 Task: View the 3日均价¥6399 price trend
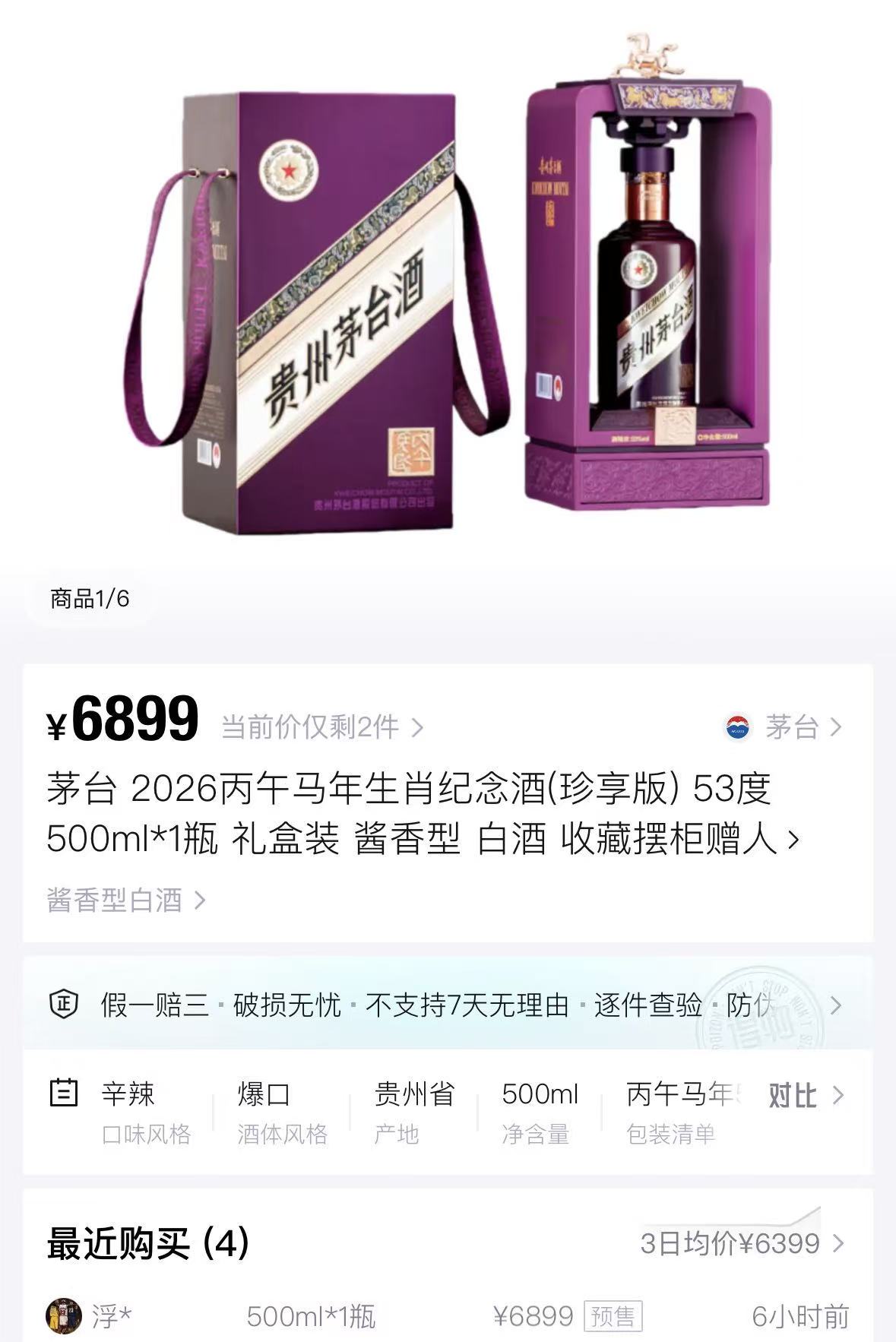coord(741,1243)
